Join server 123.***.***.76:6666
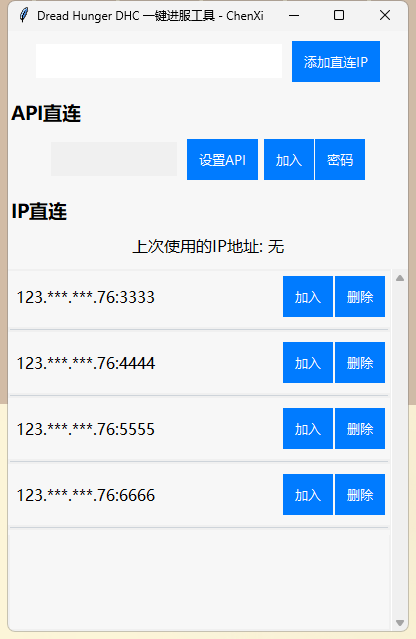Viewport: 416px width, 639px height. point(308,494)
